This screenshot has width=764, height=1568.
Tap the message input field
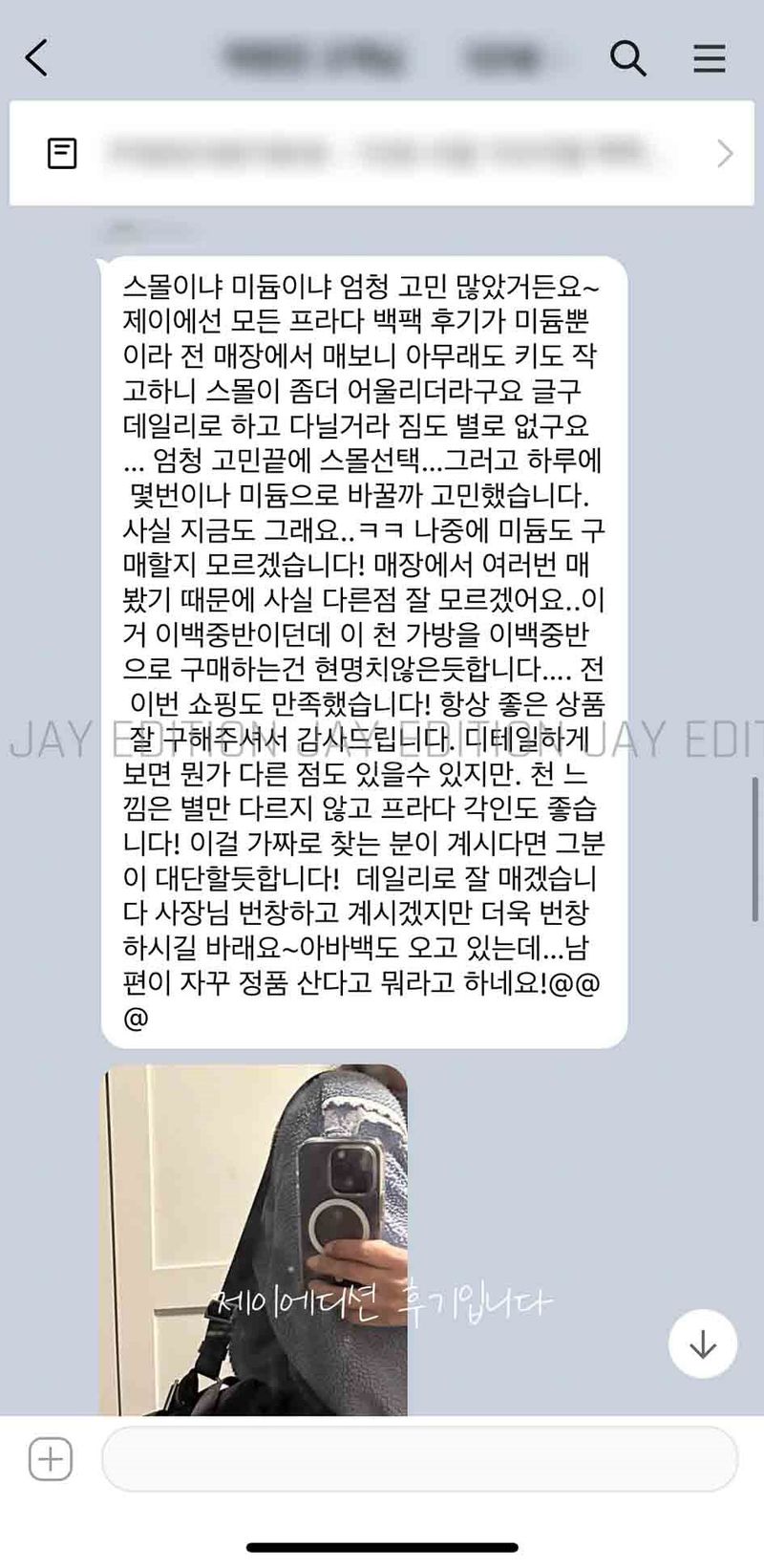click(x=419, y=1459)
